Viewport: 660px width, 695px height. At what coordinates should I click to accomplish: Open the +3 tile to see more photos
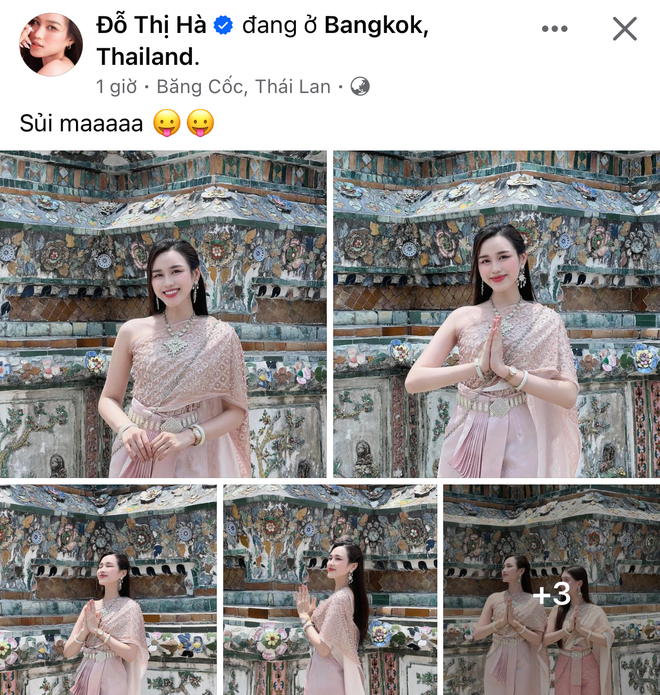pos(551,590)
